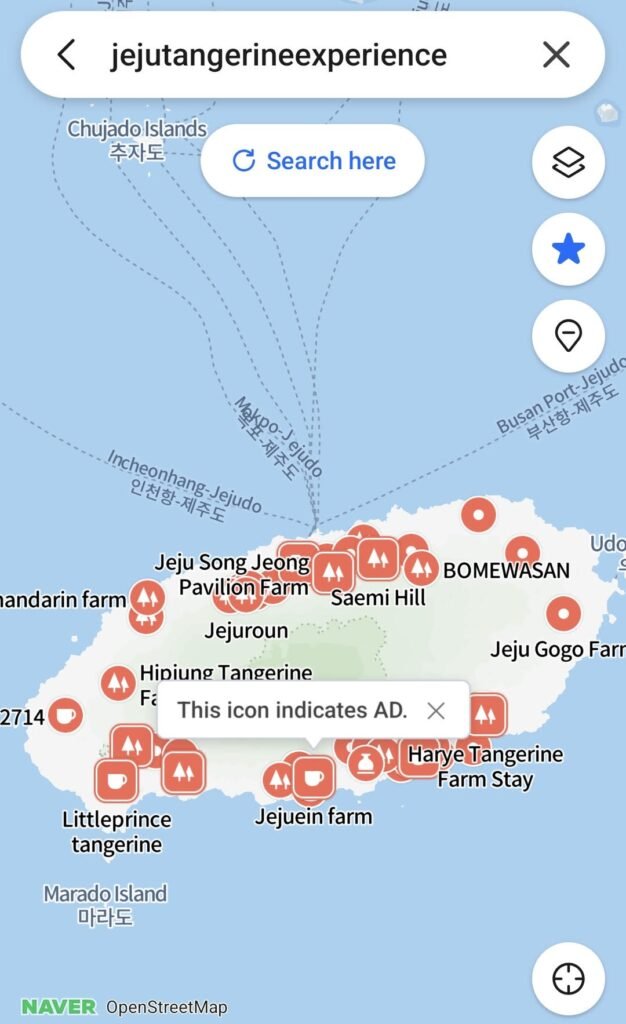Dismiss the AD icon tooltip
Viewport: 626px width, 1024px height.
436,711
